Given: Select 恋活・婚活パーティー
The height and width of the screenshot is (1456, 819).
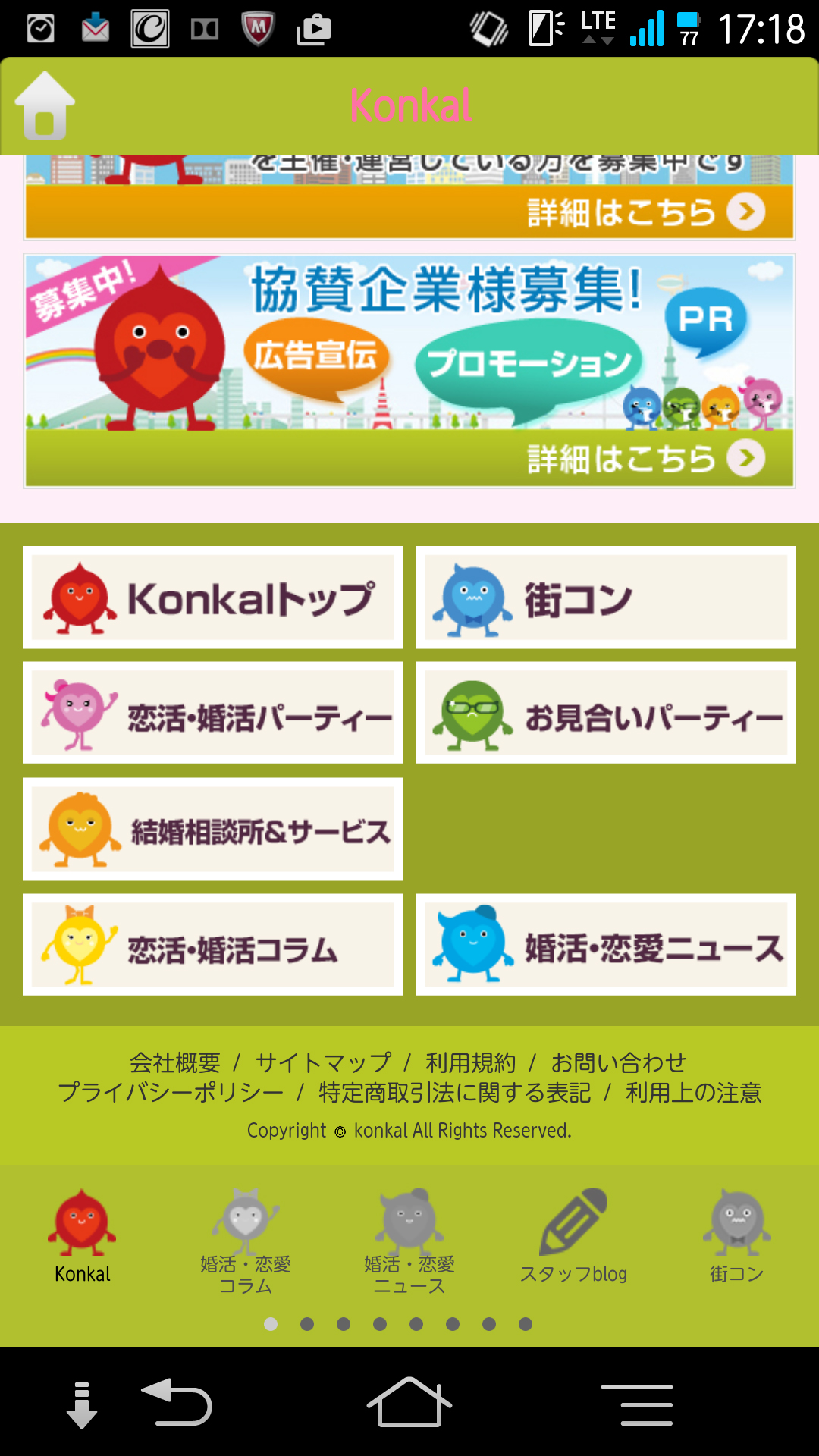Looking at the screenshot, I should 213,714.
